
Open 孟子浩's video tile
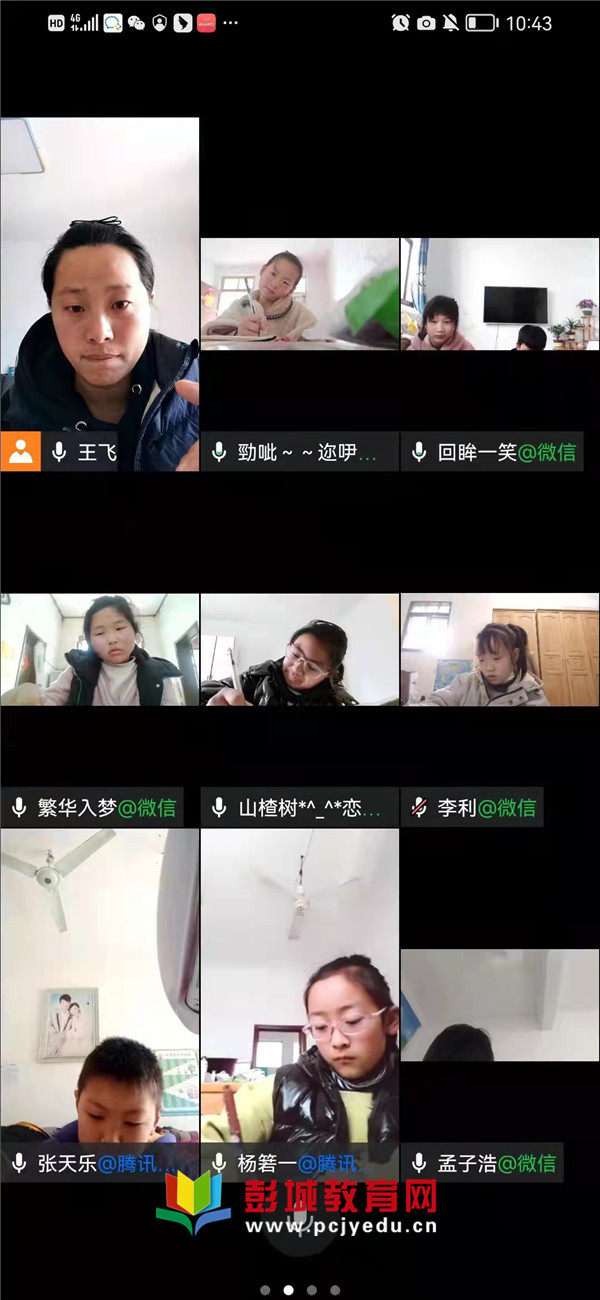[x=500, y=1005]
